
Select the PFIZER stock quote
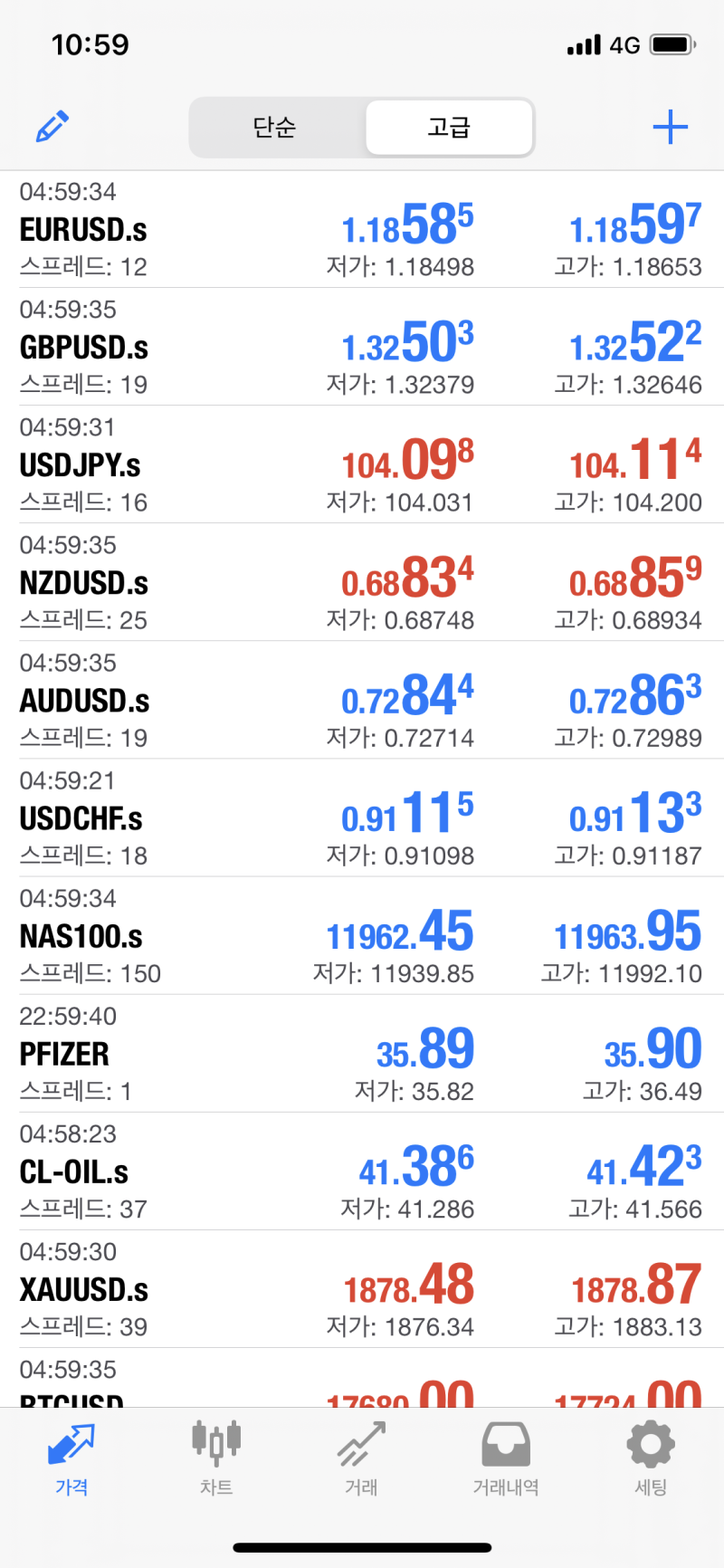point(362,1053)
